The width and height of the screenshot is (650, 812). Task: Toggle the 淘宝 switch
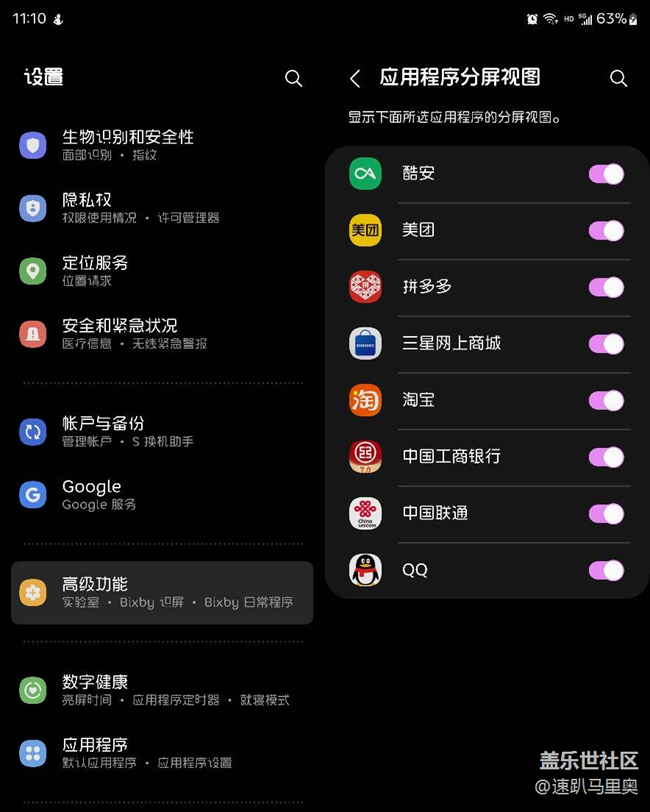[x=606, y=400]
